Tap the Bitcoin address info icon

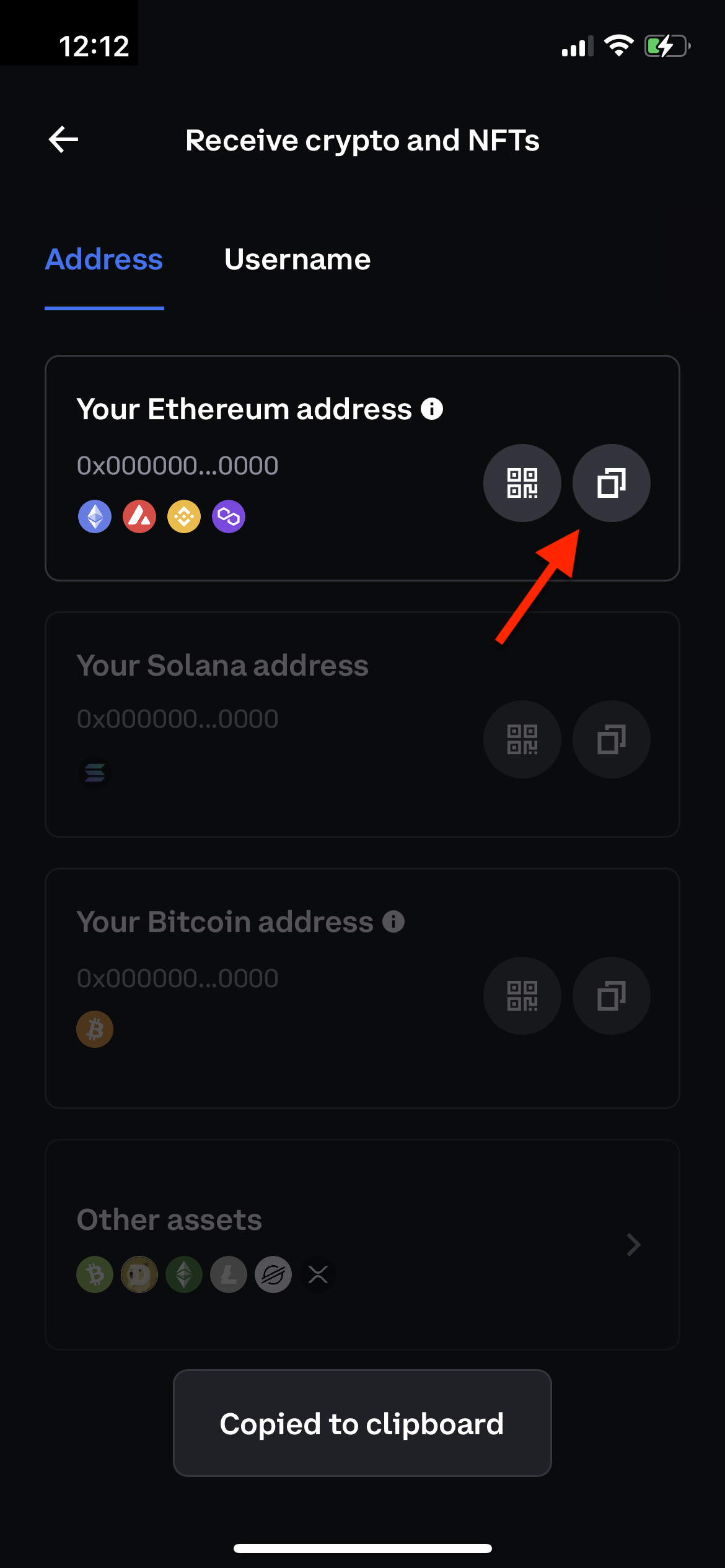point(393,921)
